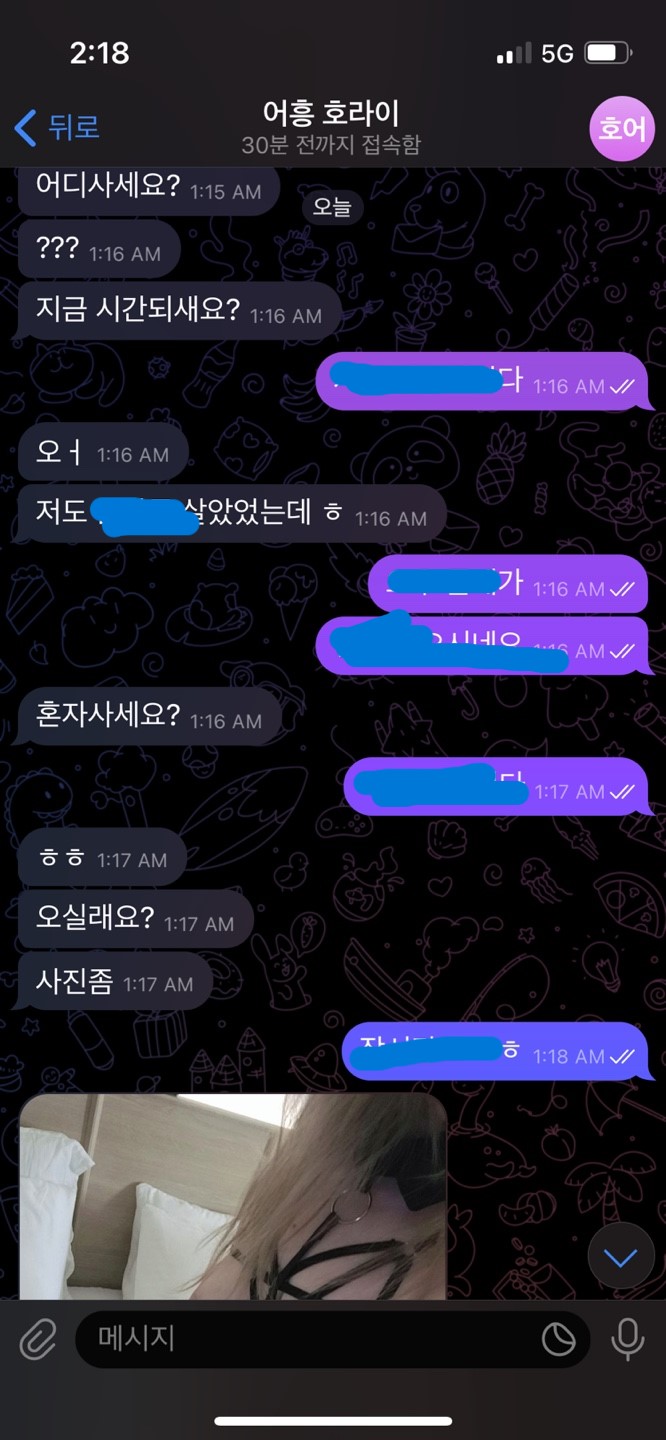Jump to latest message arrow

pos(620,1257)
